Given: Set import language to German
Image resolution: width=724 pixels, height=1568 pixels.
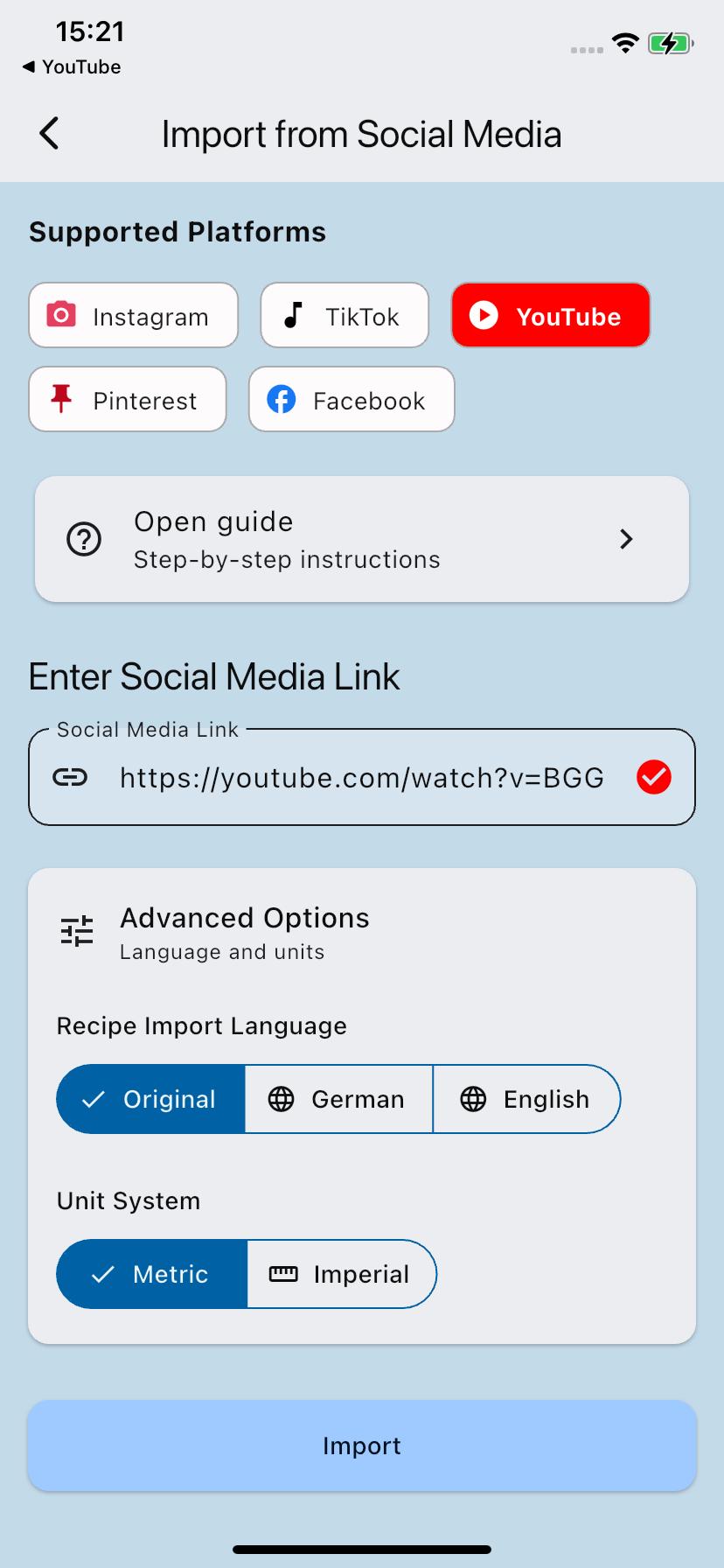Looking at the screenshot, I should tap(338, 1099).
